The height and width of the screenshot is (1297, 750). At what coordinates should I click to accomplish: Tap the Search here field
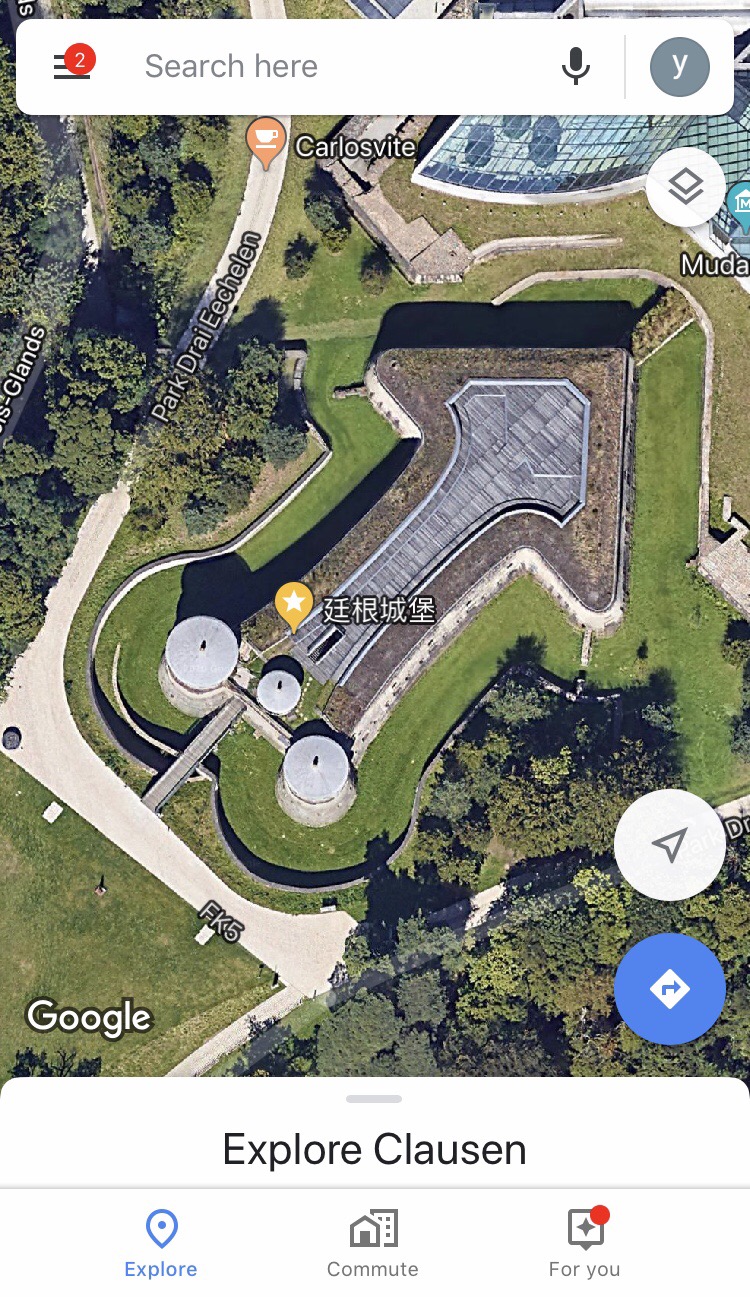tap(340, 67)
